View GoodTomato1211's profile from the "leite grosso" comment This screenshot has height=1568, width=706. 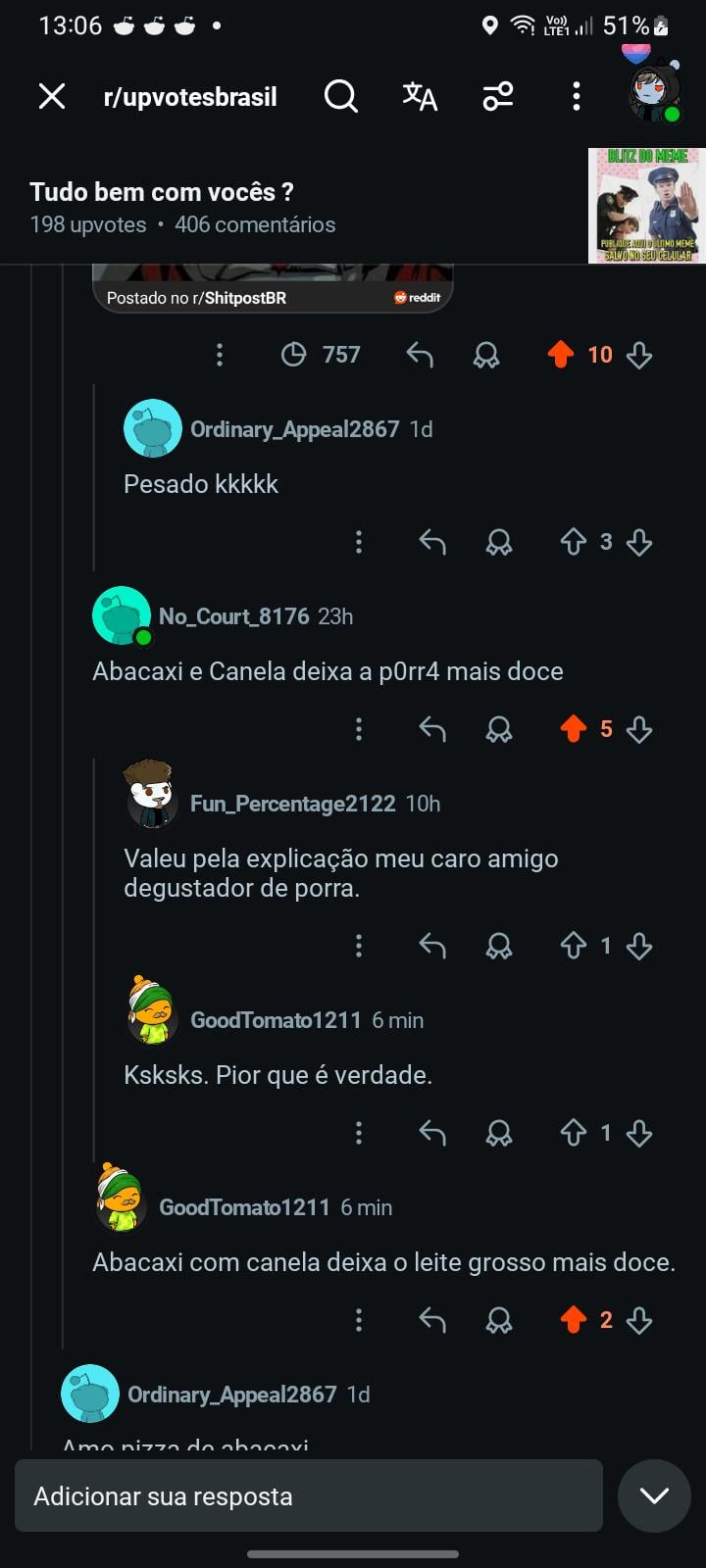coord(244,1207)
